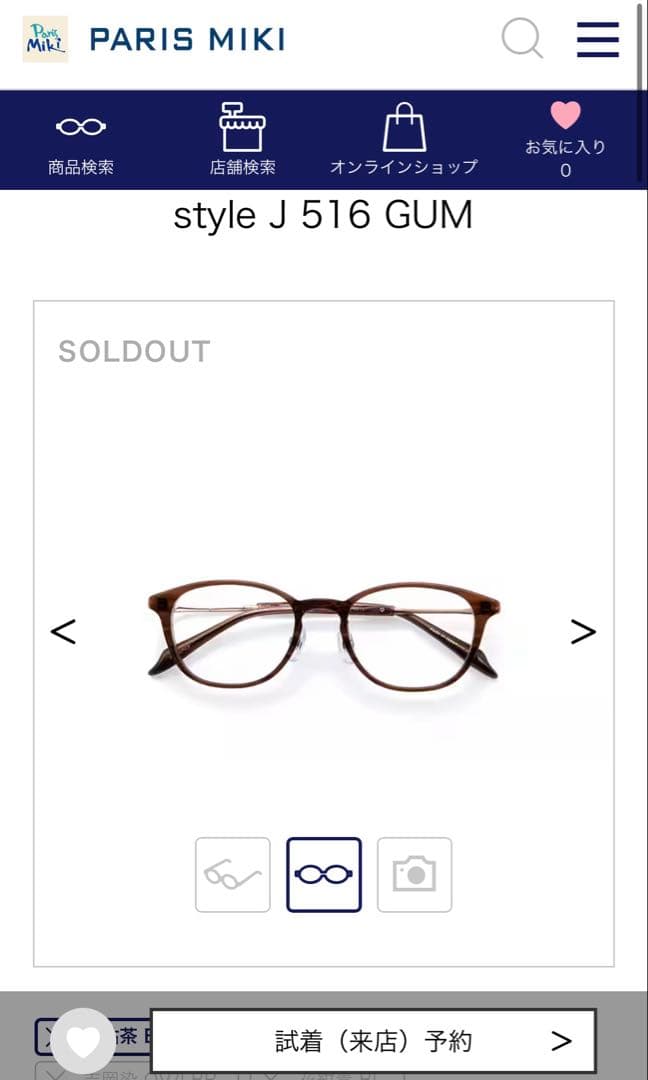Select the front-view glasses thumbnail
The width and height of the screenshot is (648, 1080).
pyautogui.click(x=324, y=875)
